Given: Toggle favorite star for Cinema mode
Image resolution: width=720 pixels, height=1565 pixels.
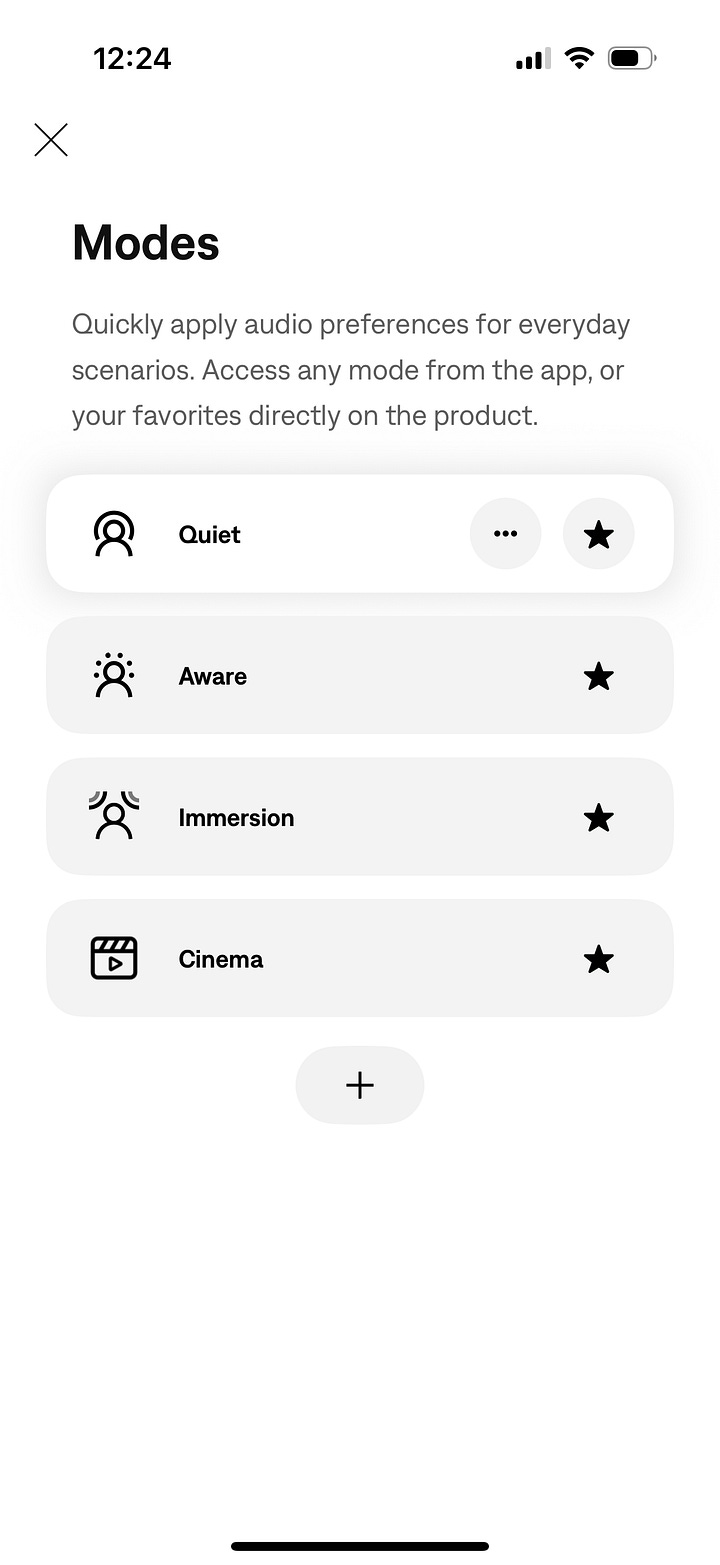Looking at the screenshot, I should pyautogui.click(x=598, y=960).
